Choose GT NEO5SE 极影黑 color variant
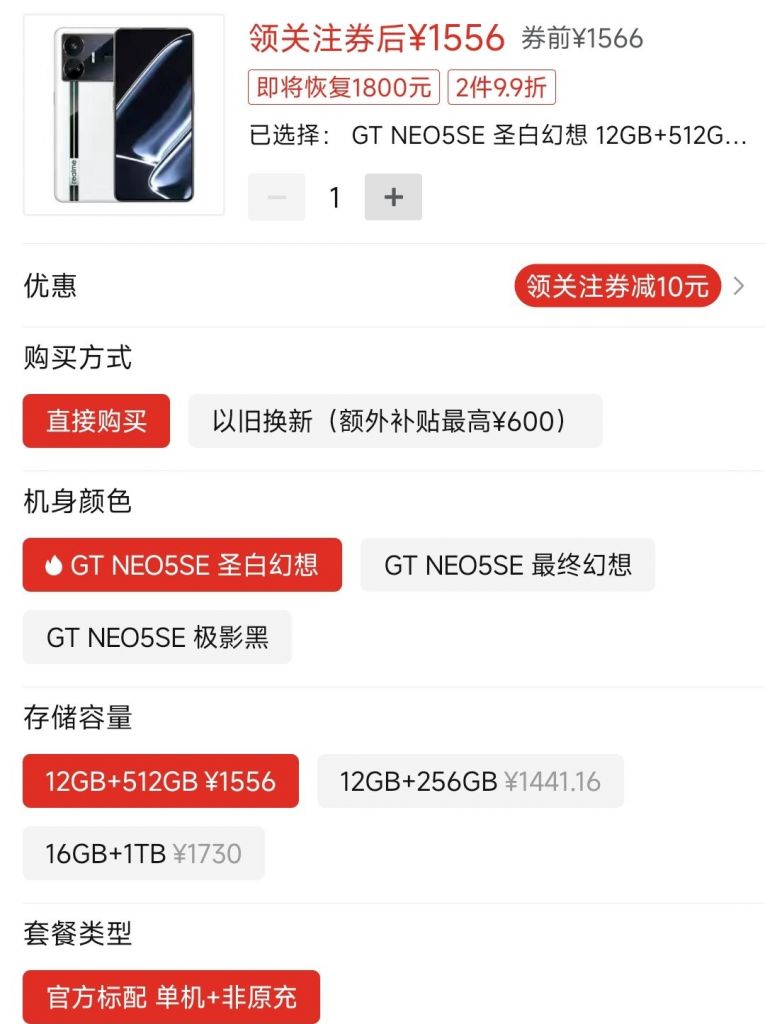Viewport: 765px width, 1024px height. coord(156,637)
